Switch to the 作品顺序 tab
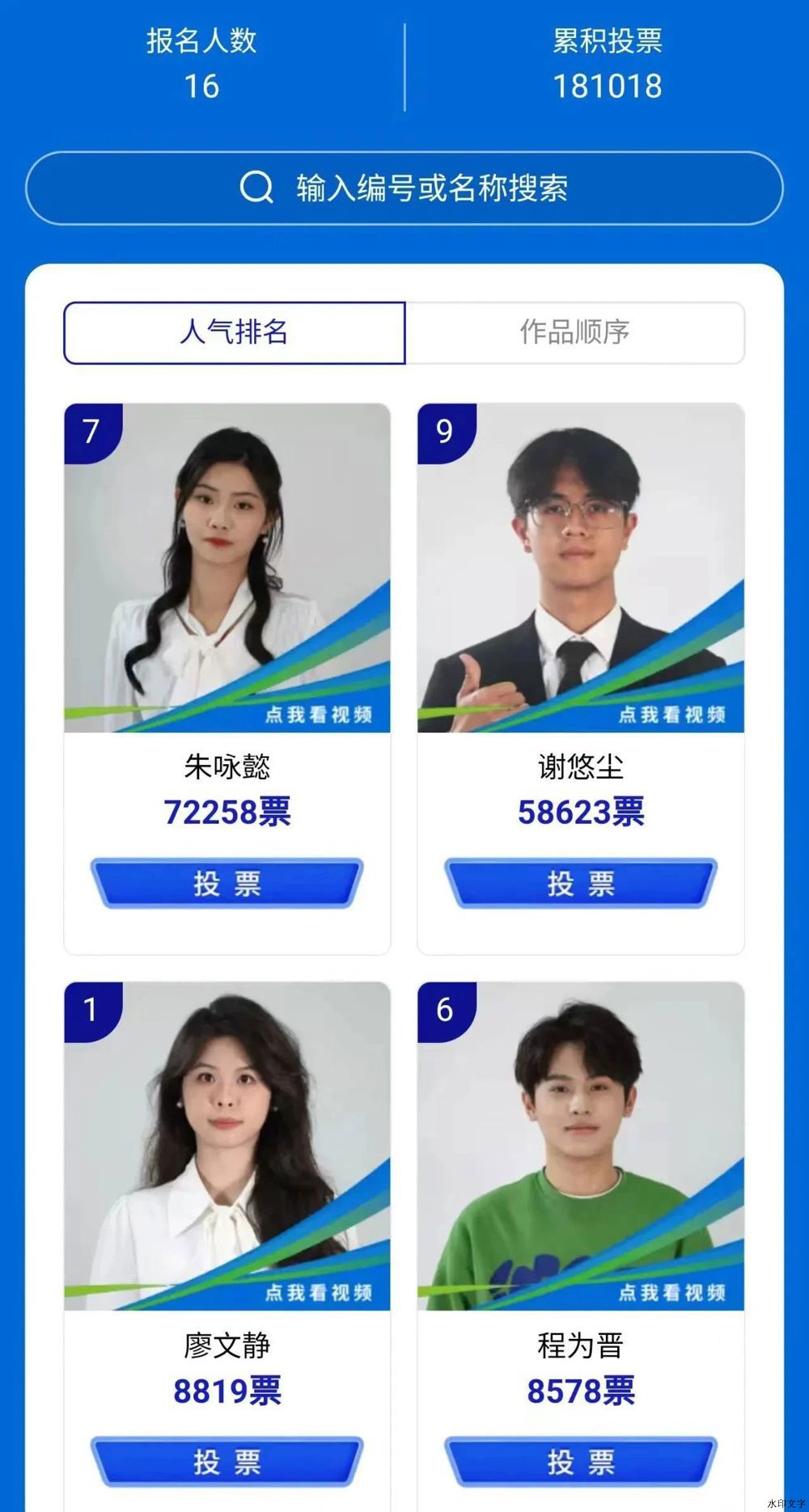809x1512 pixels. [x=574, y=332]
